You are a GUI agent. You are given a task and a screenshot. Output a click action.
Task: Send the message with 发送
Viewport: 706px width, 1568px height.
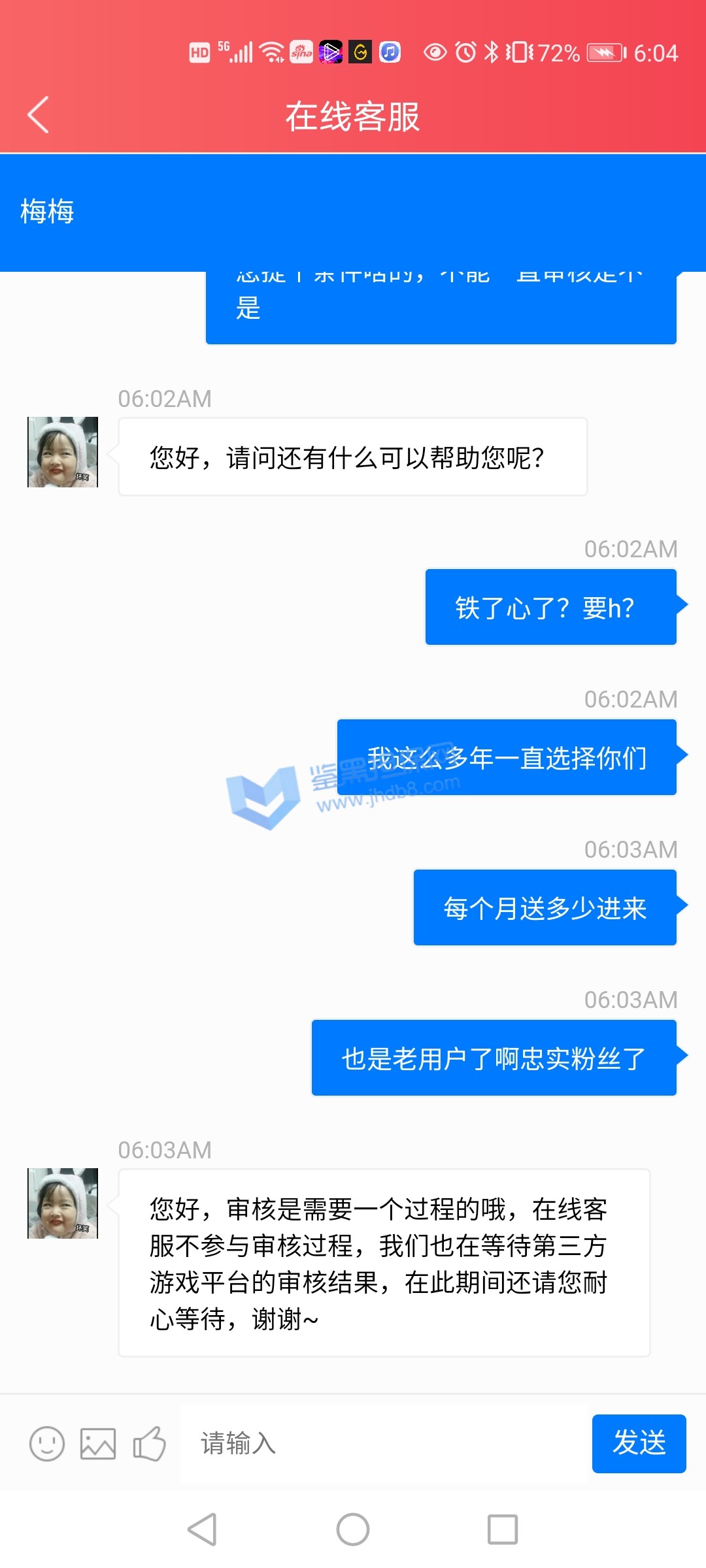(x=639, y=1443)
